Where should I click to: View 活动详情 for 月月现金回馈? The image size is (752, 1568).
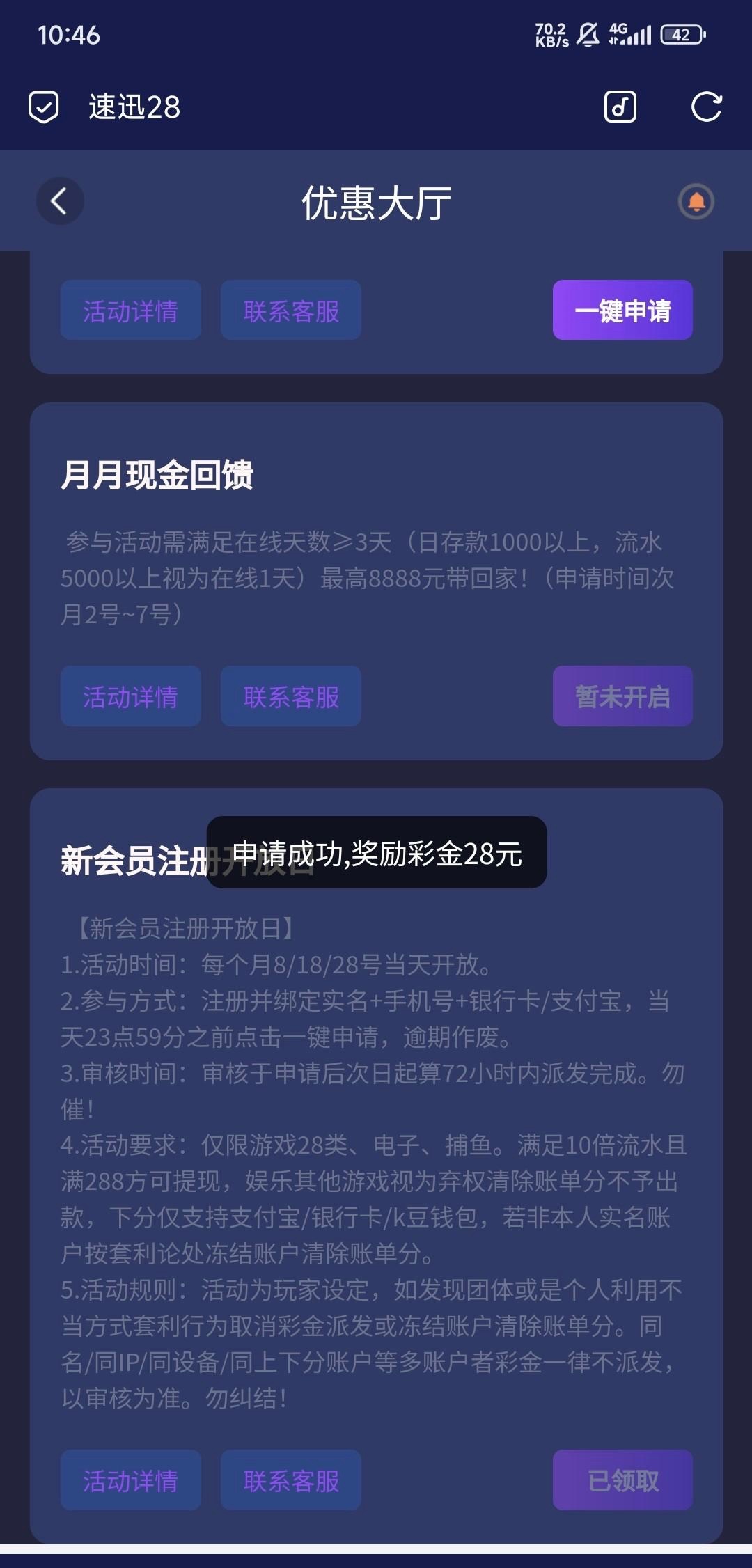pyautogui.click(x=130, y=696)
